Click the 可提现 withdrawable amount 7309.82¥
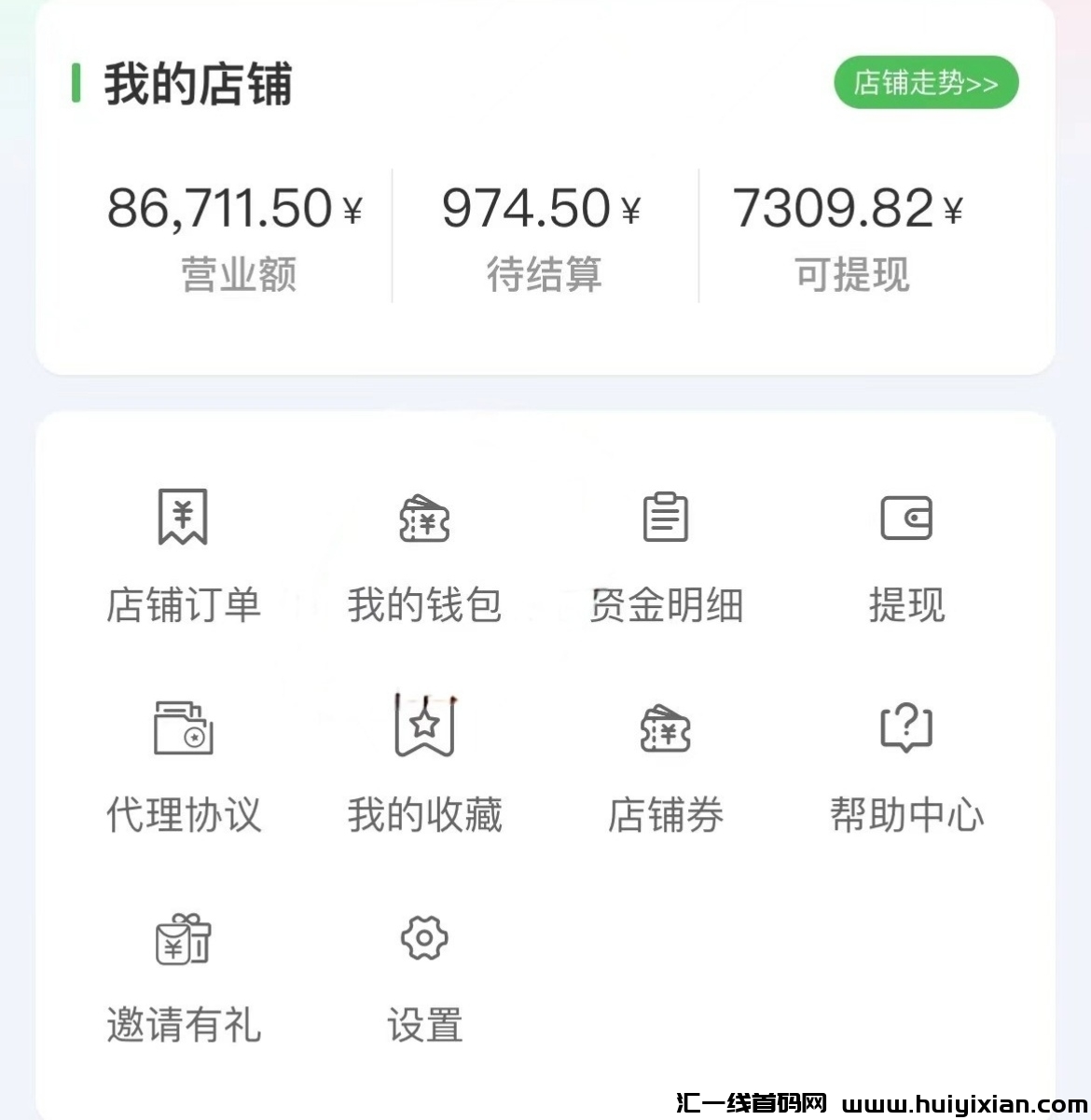Image resolution: width=1091 pixels, height=1120 pixels. click(x=847, y=205)
